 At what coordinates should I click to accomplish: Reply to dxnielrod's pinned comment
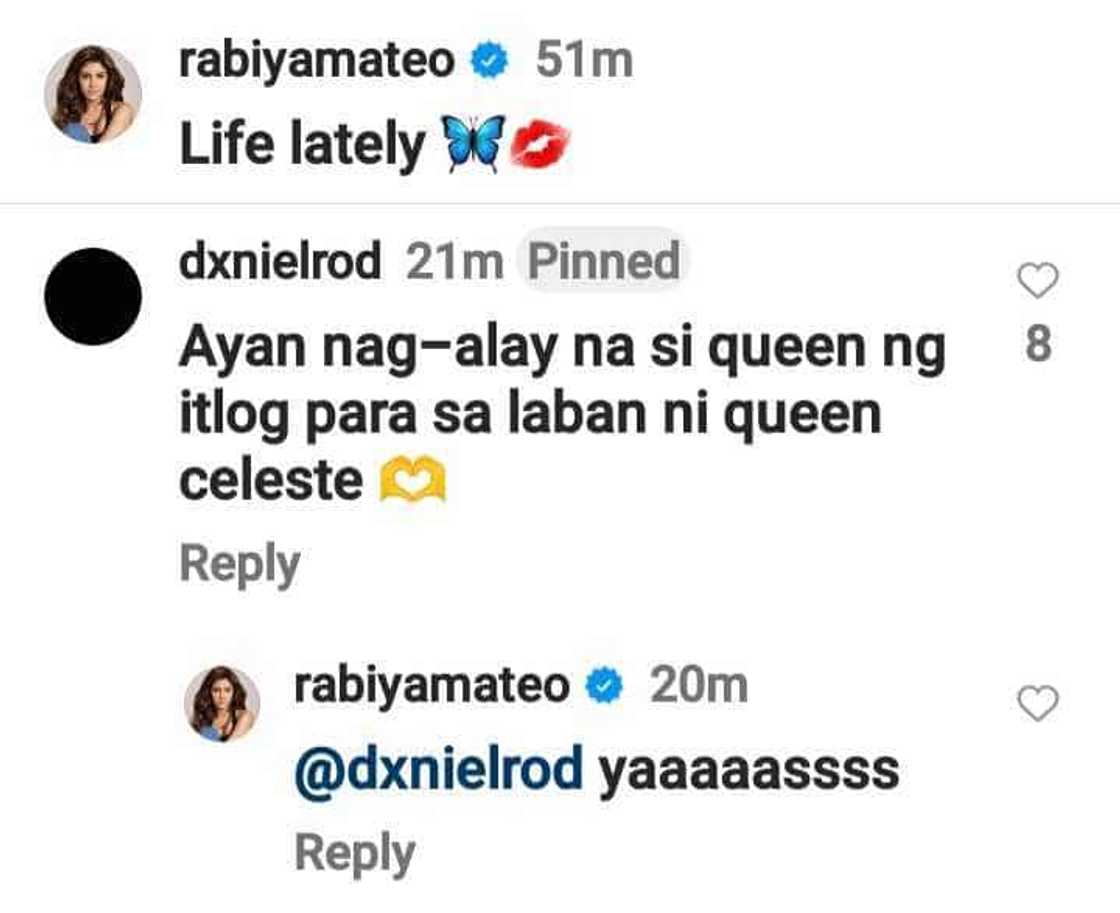pyautogui.click(x=239, y=564)
